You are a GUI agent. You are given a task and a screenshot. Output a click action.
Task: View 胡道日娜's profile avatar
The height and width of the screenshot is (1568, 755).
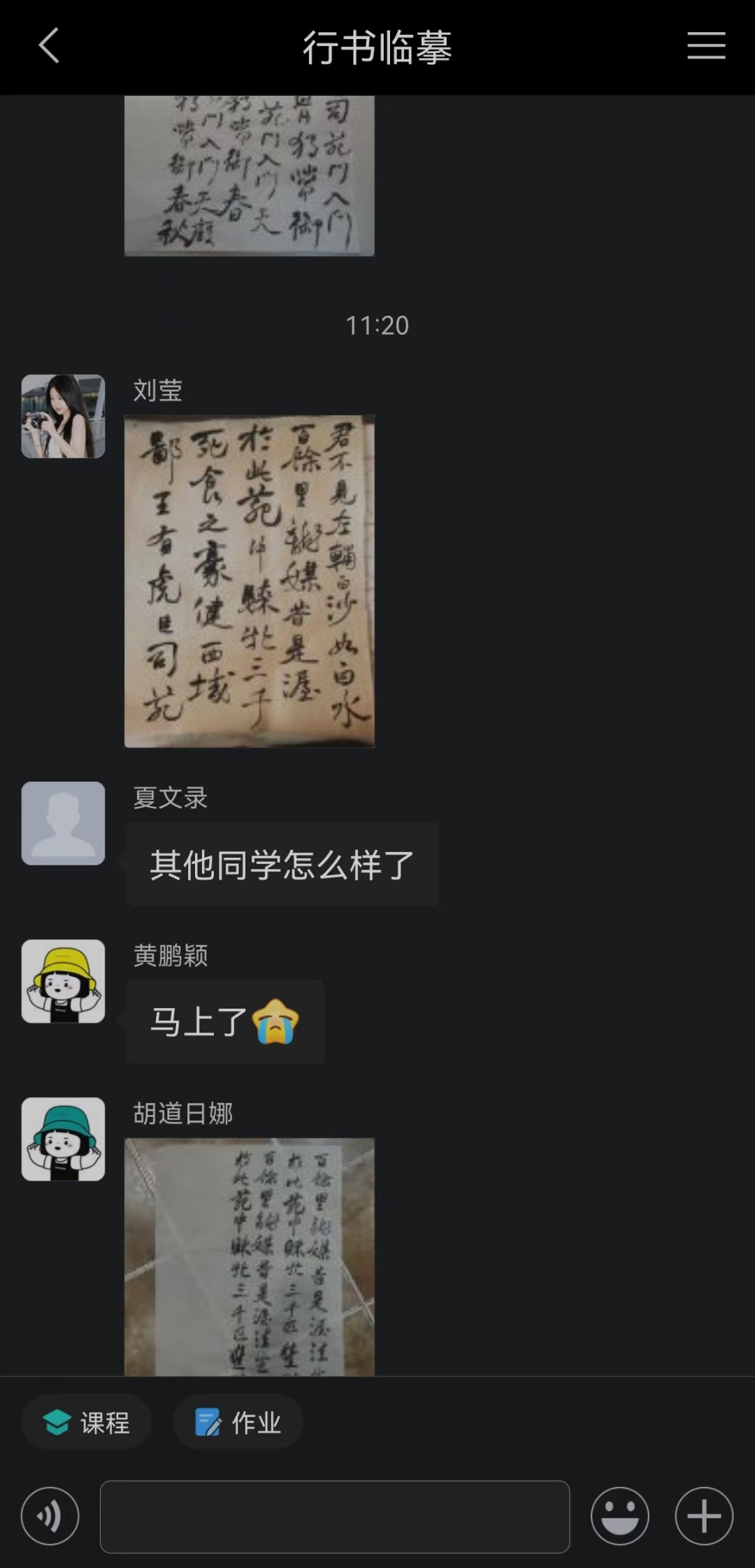click(63, 1139)
